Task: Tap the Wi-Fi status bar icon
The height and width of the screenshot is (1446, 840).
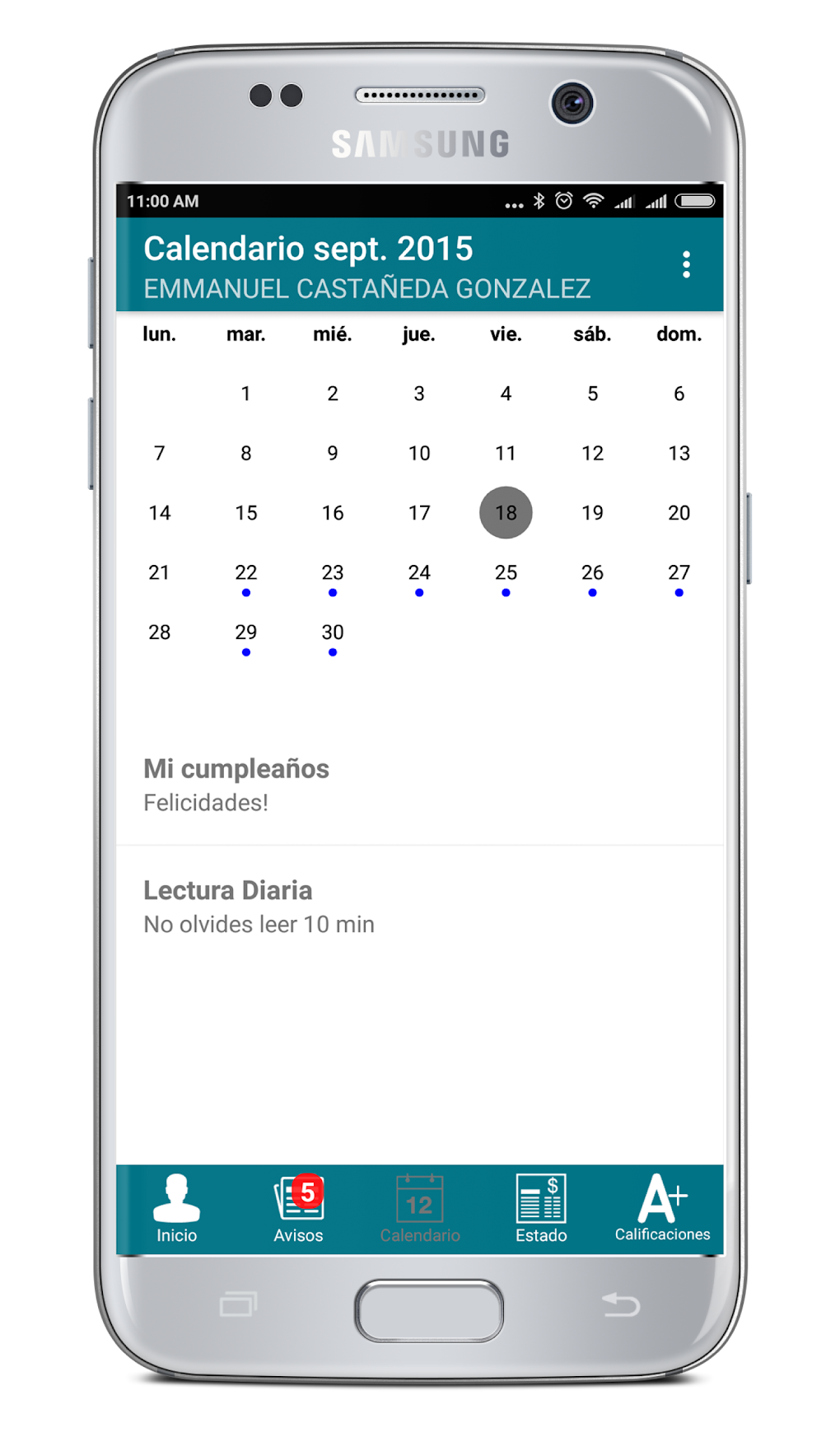Action: 595,201
